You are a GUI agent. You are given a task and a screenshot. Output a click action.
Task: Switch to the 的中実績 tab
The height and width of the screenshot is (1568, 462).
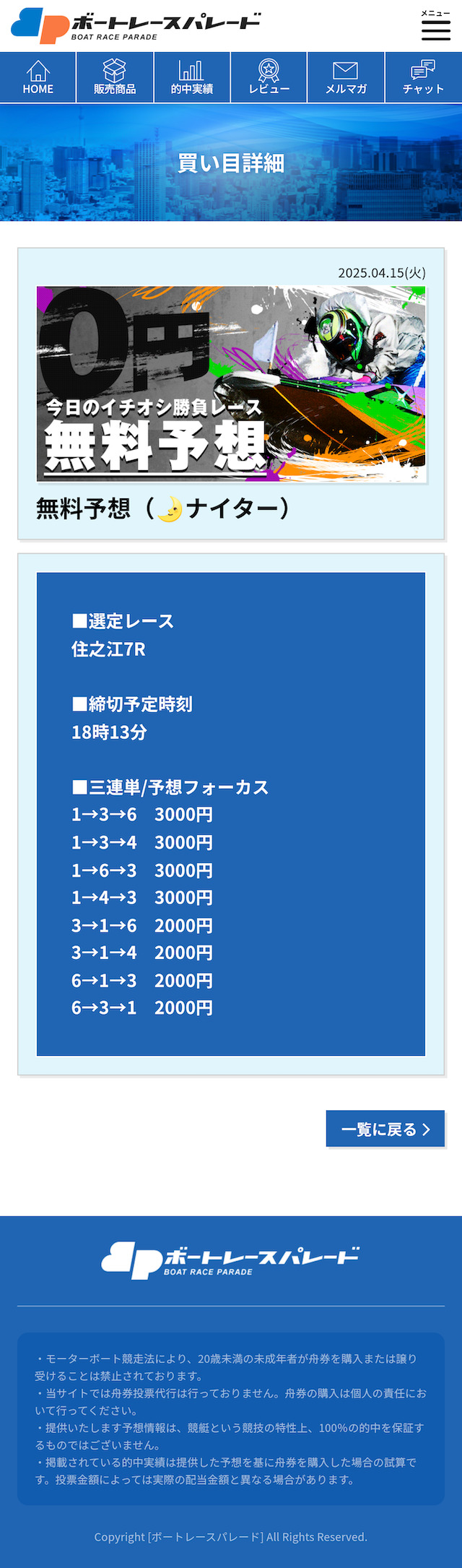(x=192, y=78)
